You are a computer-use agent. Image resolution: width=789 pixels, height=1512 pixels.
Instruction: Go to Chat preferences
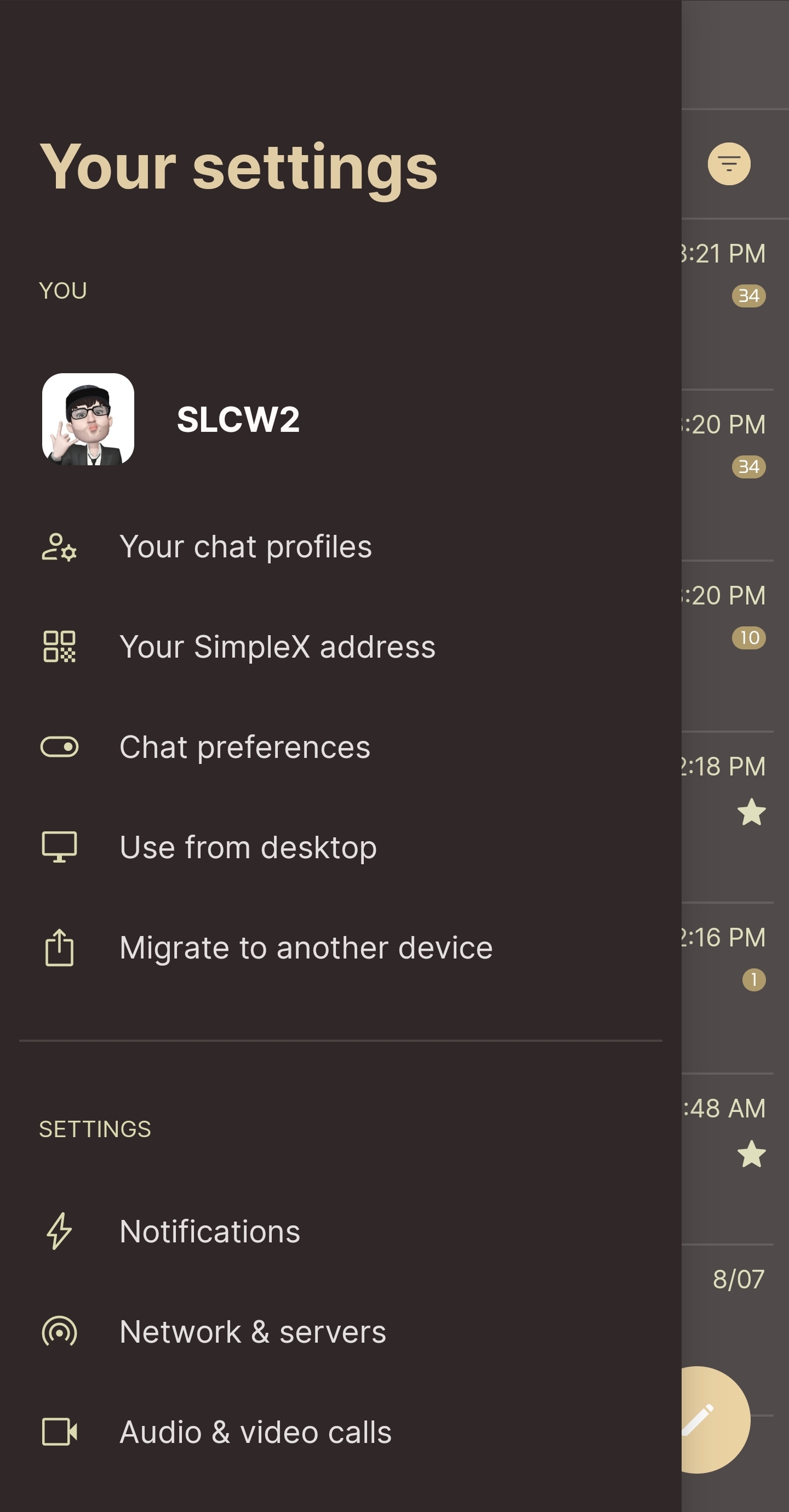tap(245, 747)
